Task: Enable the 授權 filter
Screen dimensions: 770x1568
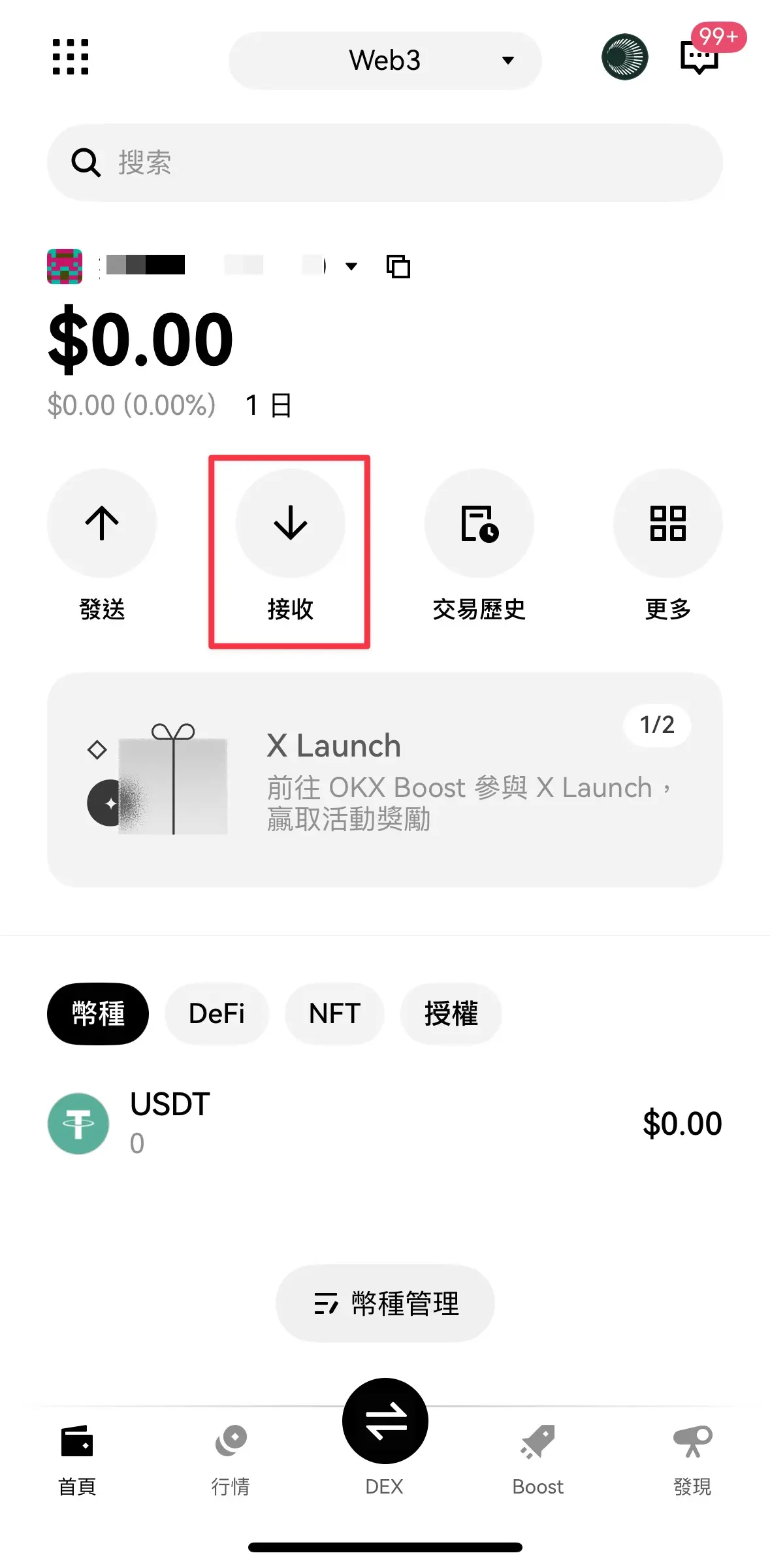Action: coord(451,1013)
